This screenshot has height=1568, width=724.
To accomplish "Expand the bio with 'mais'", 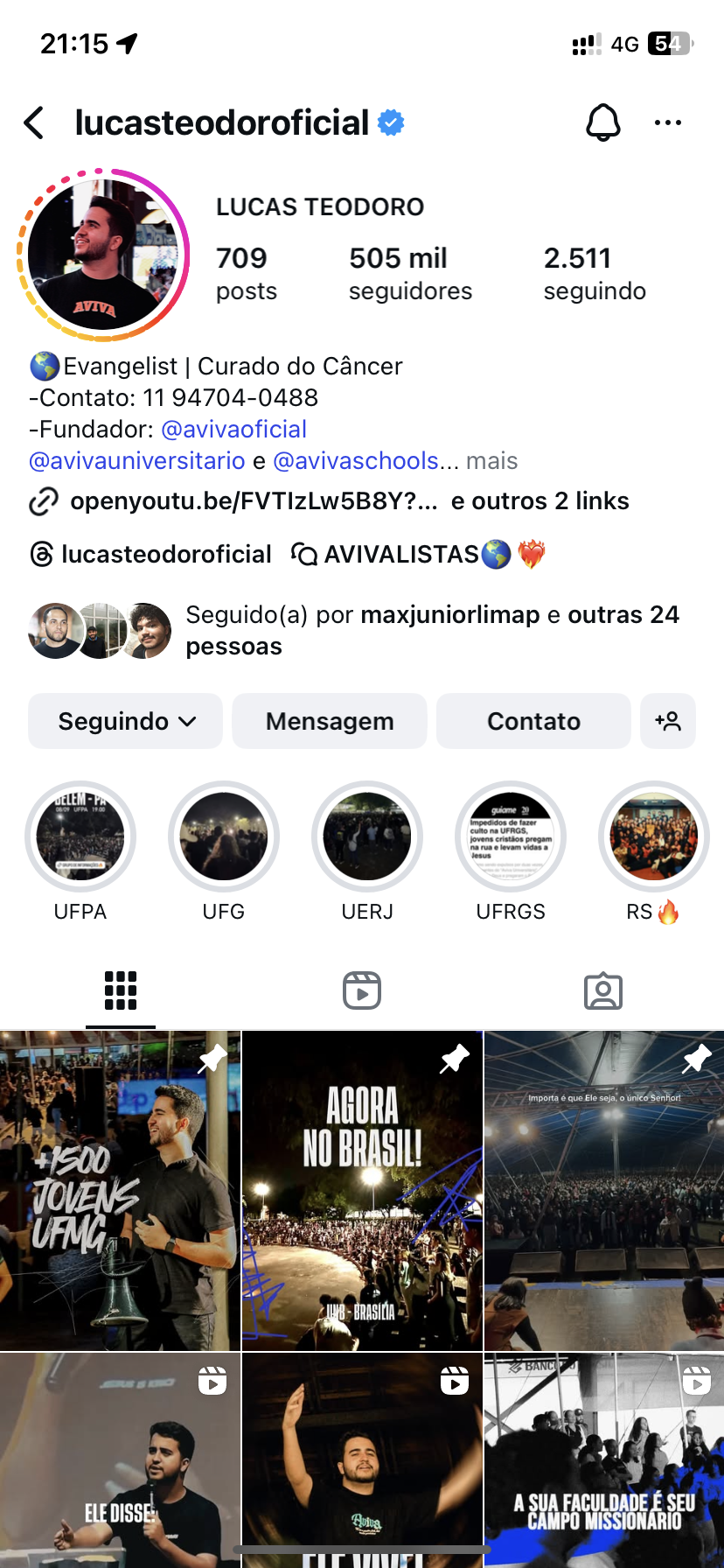I will tap(491, 461).
